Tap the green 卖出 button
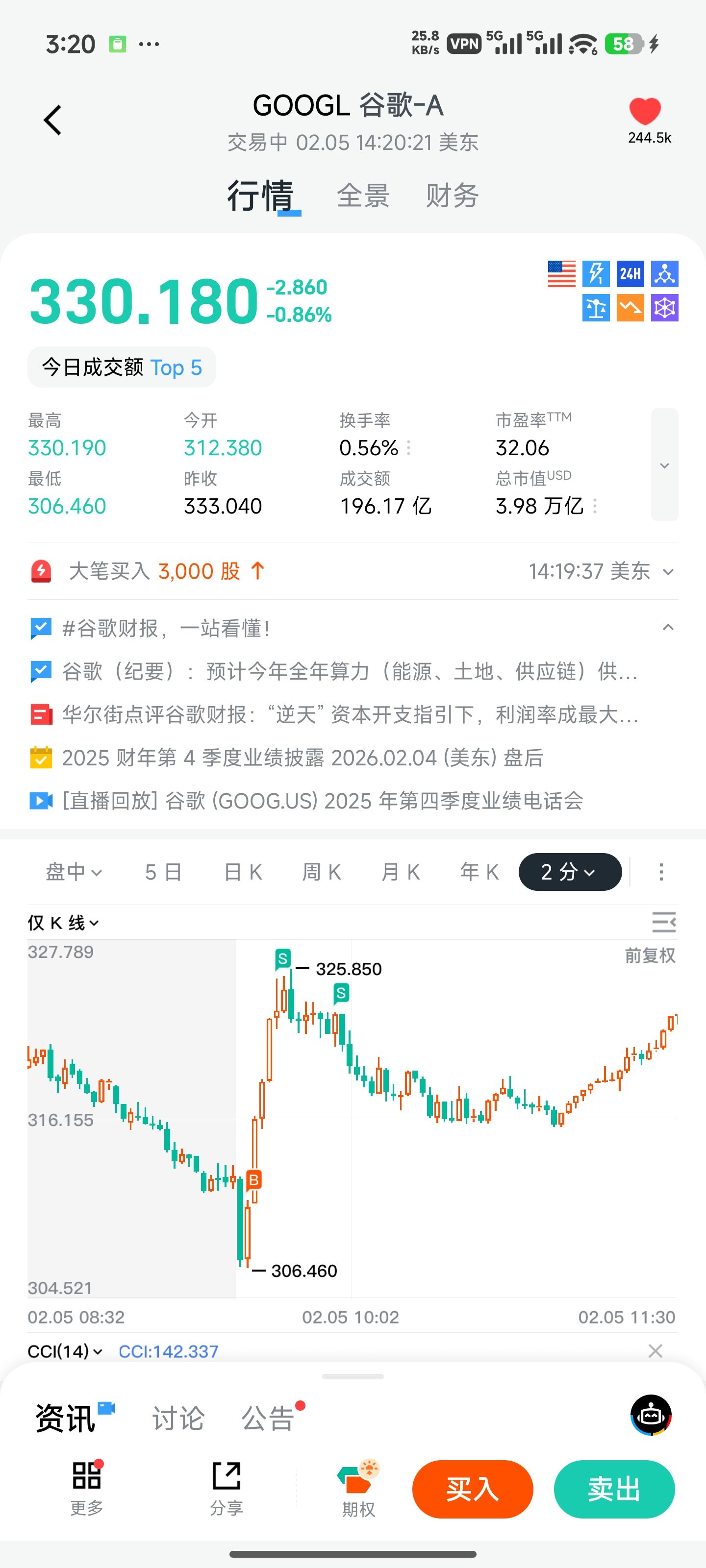Viewport: 706px width, 1568px height. click(613, 1490)
